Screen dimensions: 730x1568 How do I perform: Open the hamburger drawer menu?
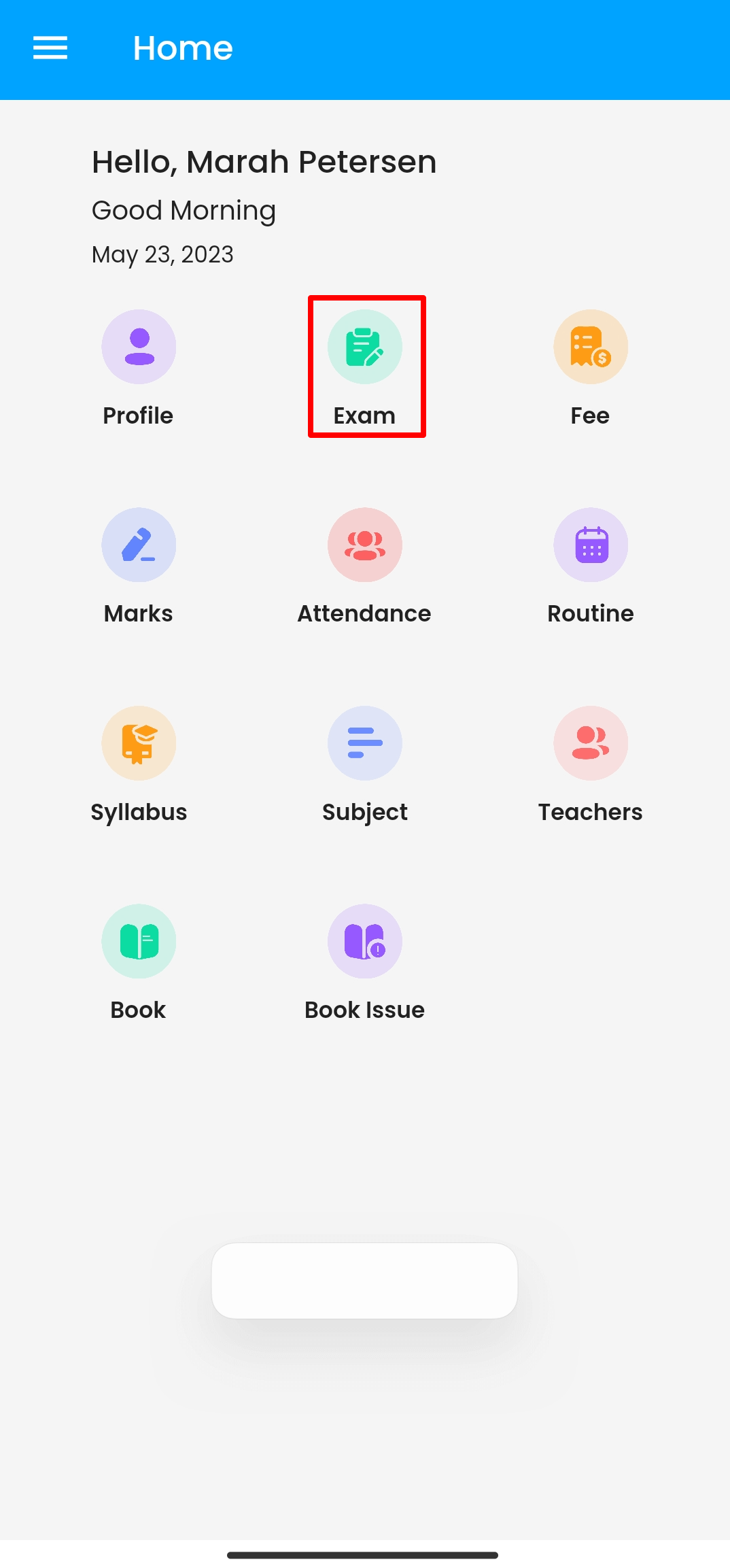(x=50, y=48)
